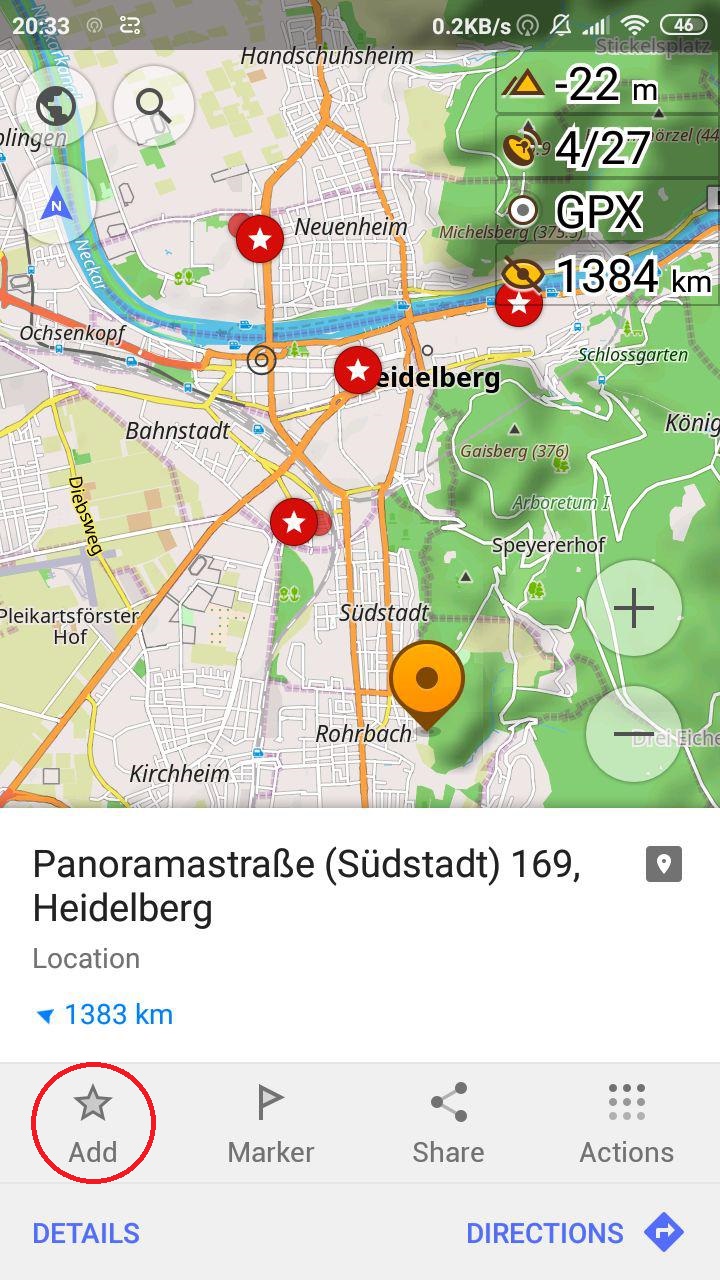Open the Actions menu
The image size is (720, 1280).
(626, 1124)
